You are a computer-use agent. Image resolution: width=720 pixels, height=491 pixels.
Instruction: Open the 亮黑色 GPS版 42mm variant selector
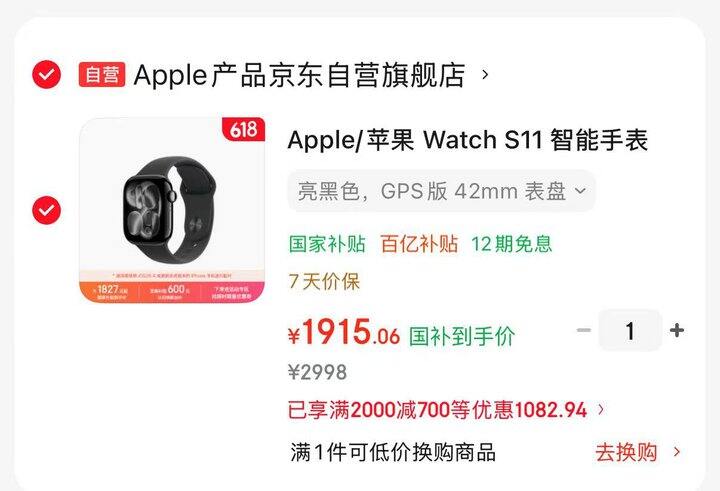tap(441, 191)
